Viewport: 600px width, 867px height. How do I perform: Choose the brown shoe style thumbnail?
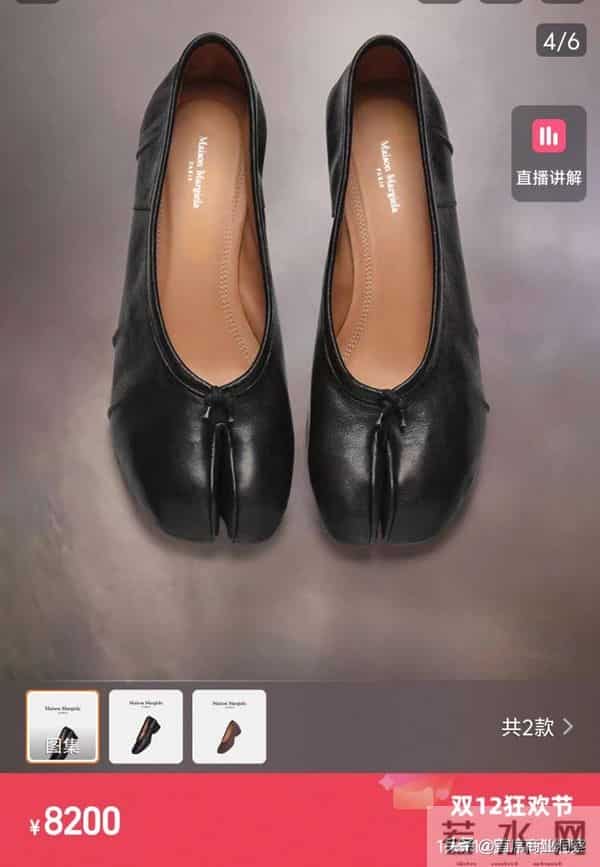point(229,726)
